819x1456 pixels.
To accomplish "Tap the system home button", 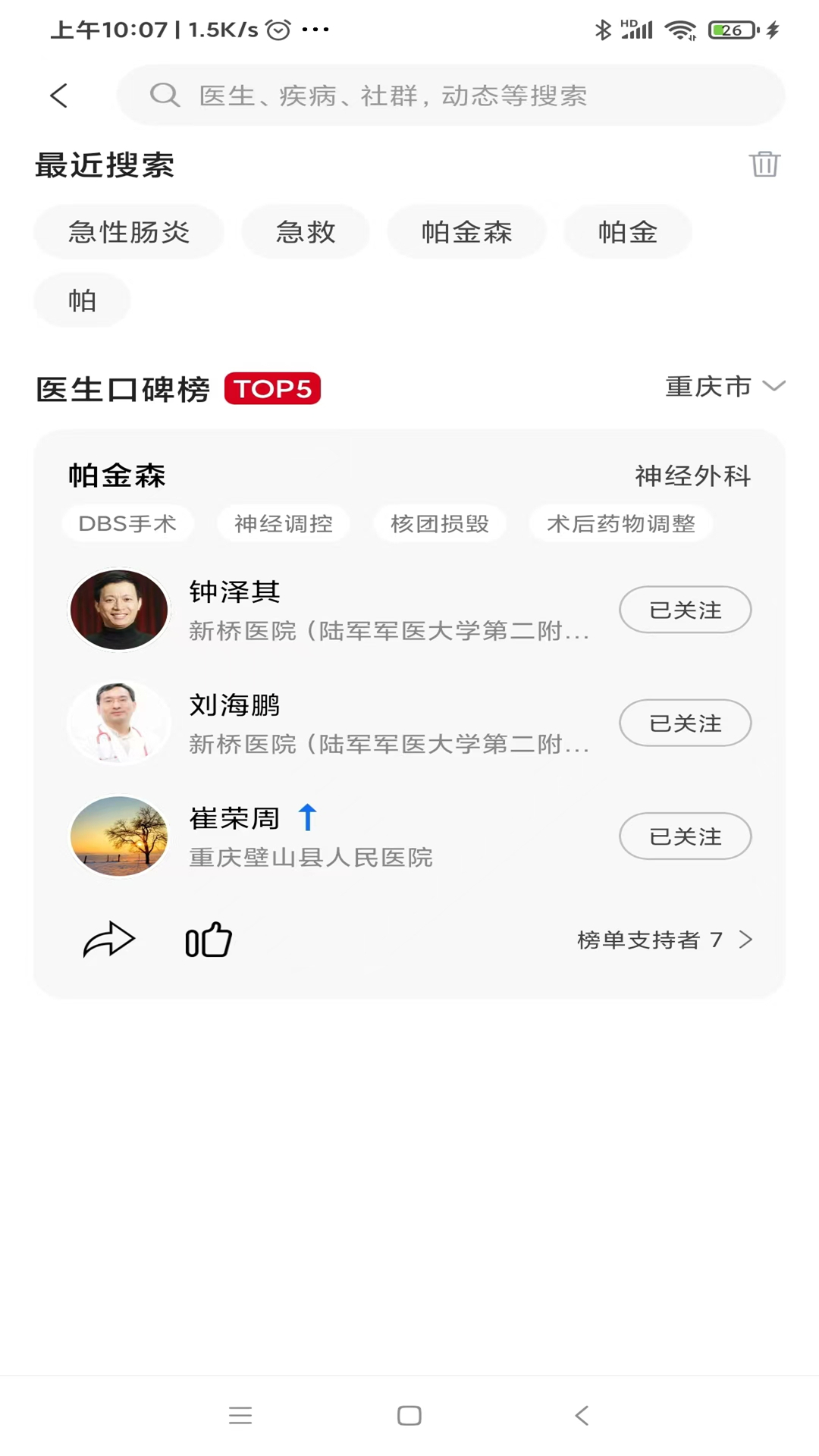I will pyautogui.click(x=409, y=1415).
